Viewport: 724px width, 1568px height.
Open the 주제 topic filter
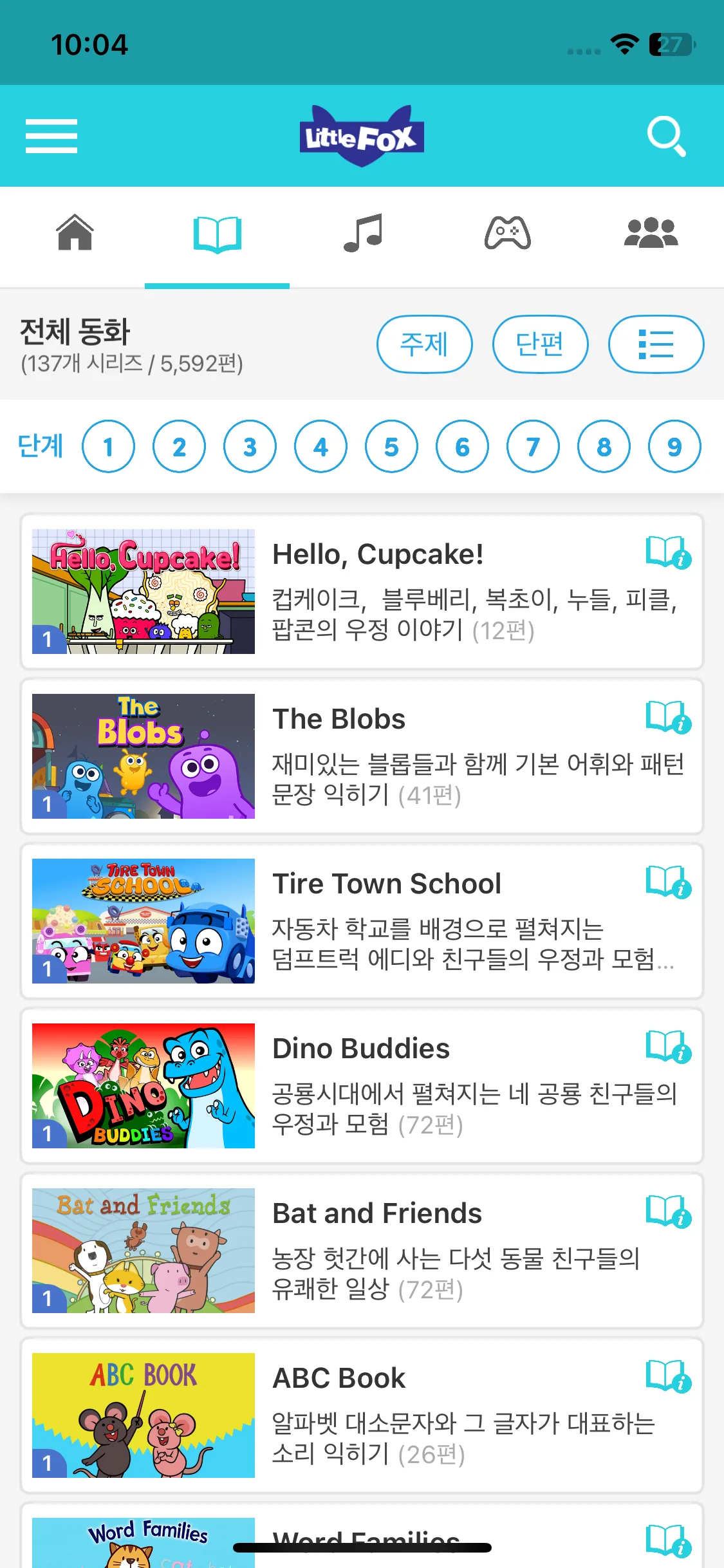point(425,344)
